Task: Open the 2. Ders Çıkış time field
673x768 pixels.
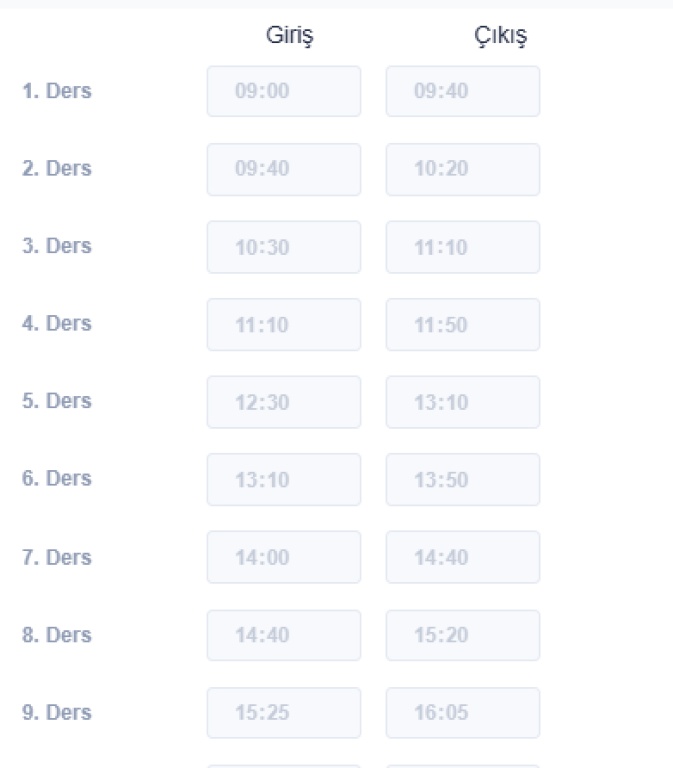Action: [x=462, y=169]
